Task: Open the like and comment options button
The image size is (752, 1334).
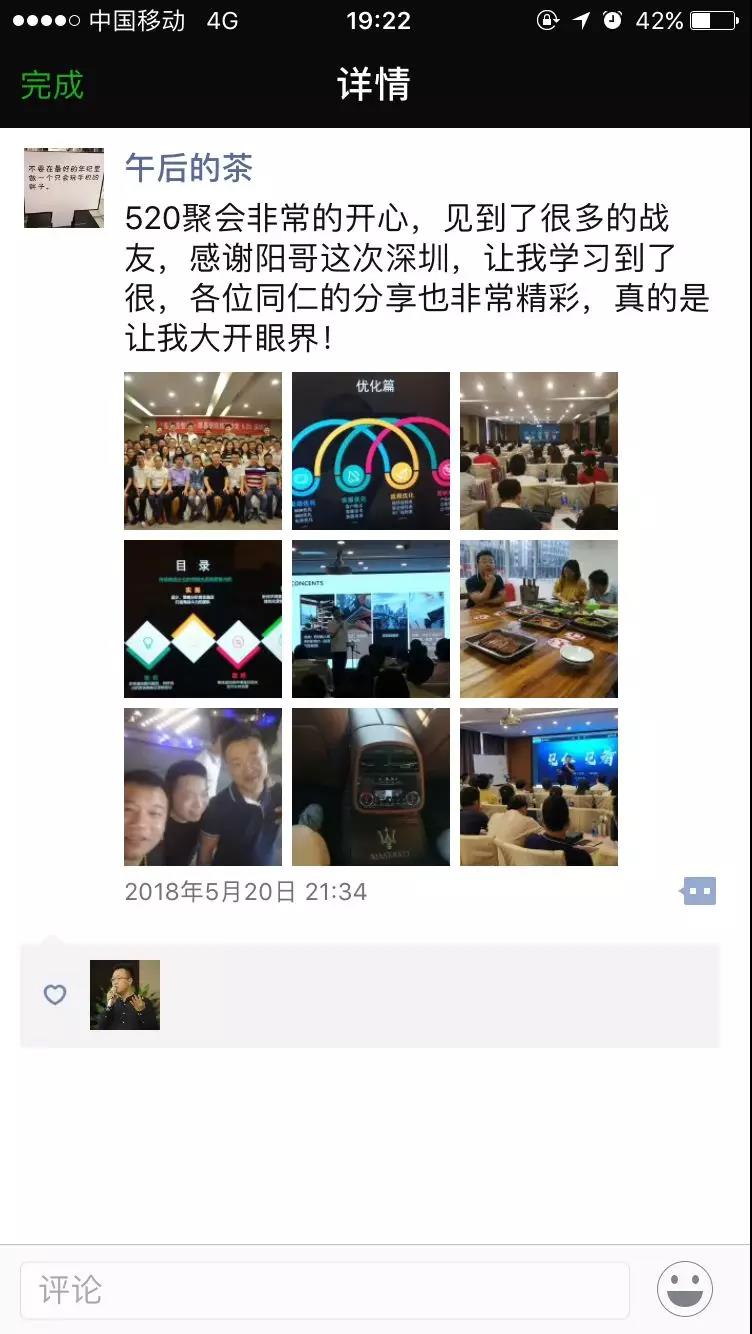Action: pyautogui.click(x=699, y=890)
